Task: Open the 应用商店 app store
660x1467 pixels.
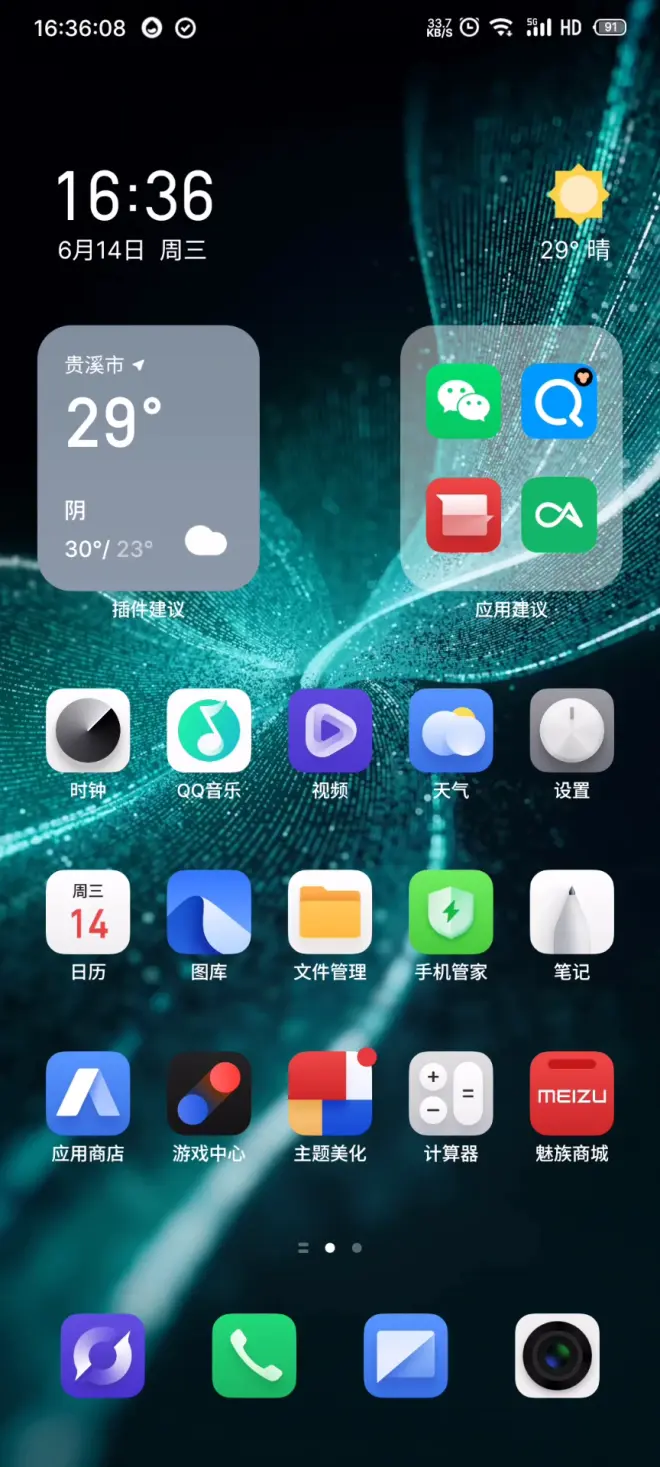Action: (x=88, y=1093)
